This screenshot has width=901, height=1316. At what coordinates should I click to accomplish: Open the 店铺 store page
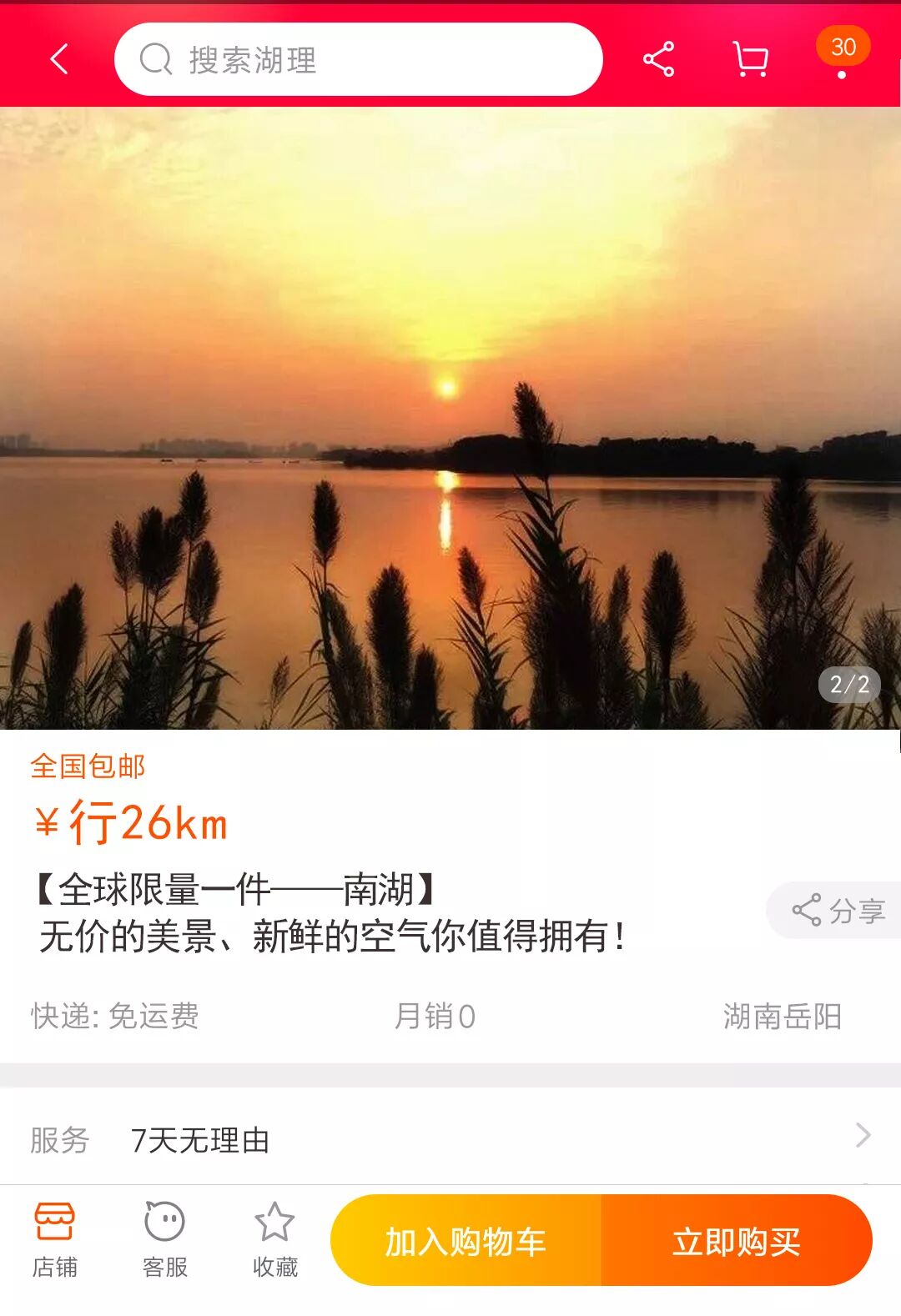55,1239
